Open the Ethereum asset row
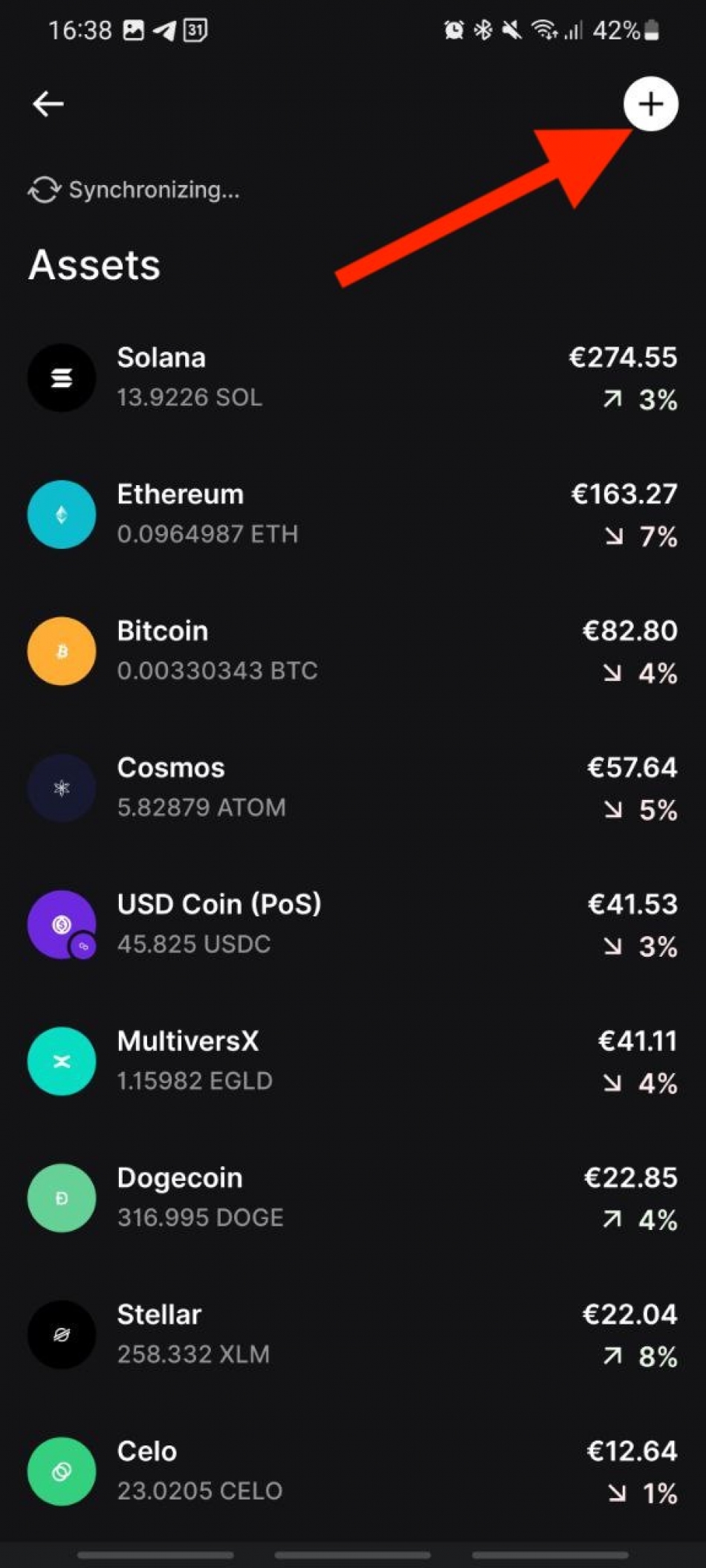 click(x=353, y=514)
